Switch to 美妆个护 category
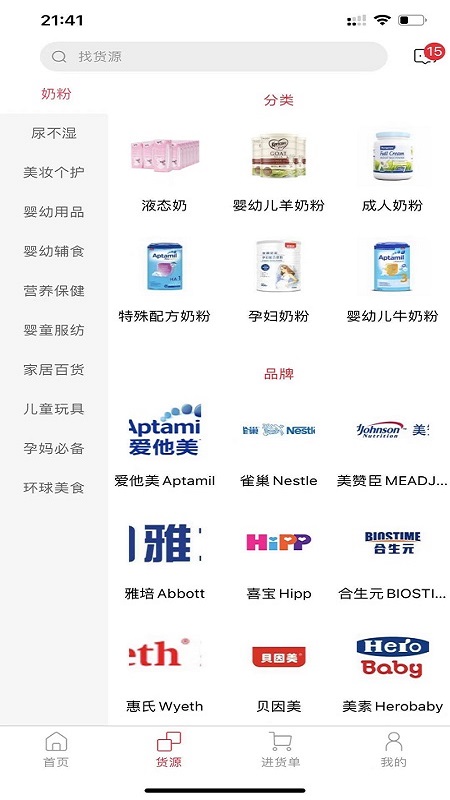The height and width of the screenshot is (800, 450). (54, 173)
